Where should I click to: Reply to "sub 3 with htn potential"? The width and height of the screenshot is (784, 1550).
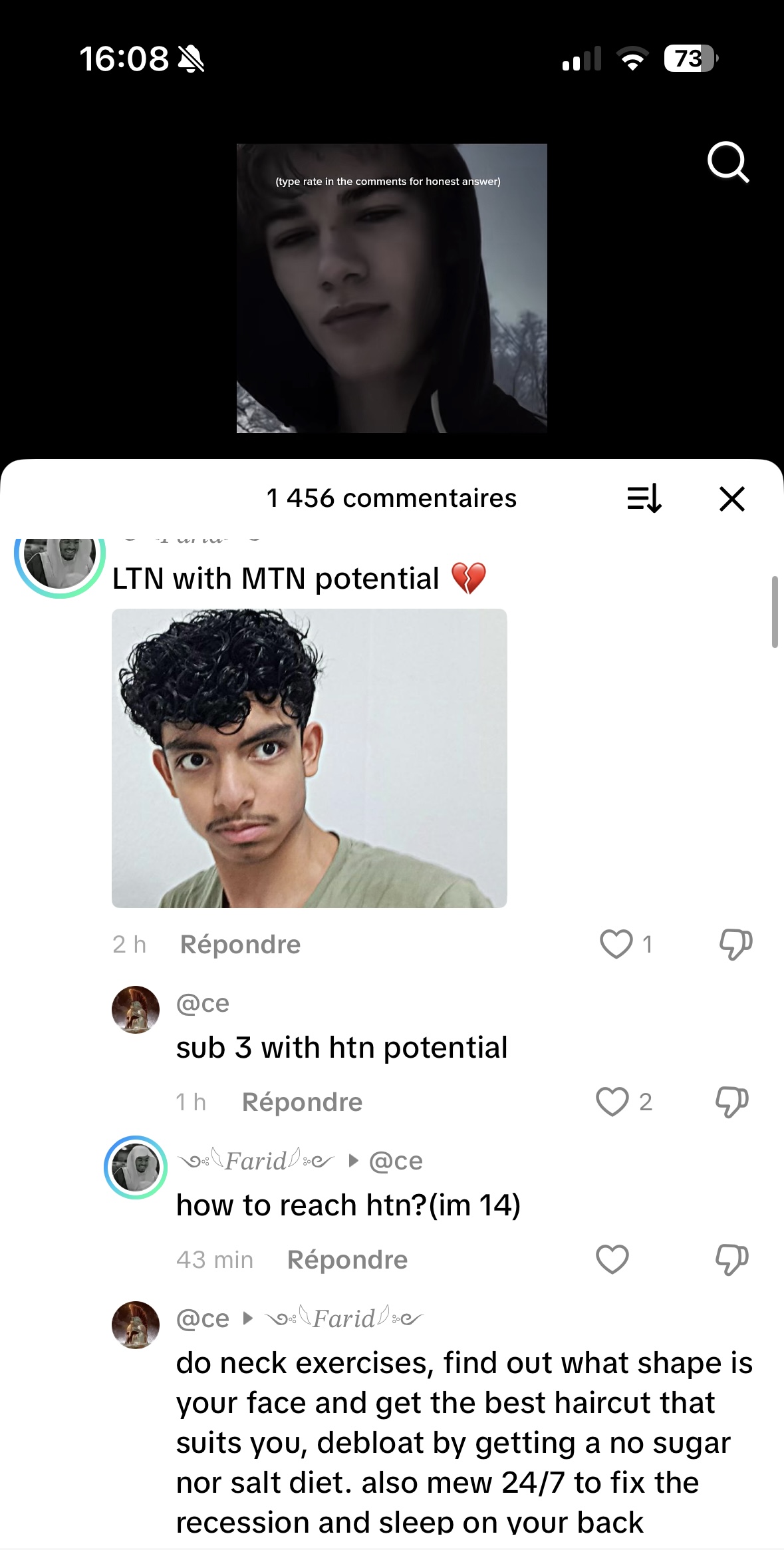(x=302, y=1102)
